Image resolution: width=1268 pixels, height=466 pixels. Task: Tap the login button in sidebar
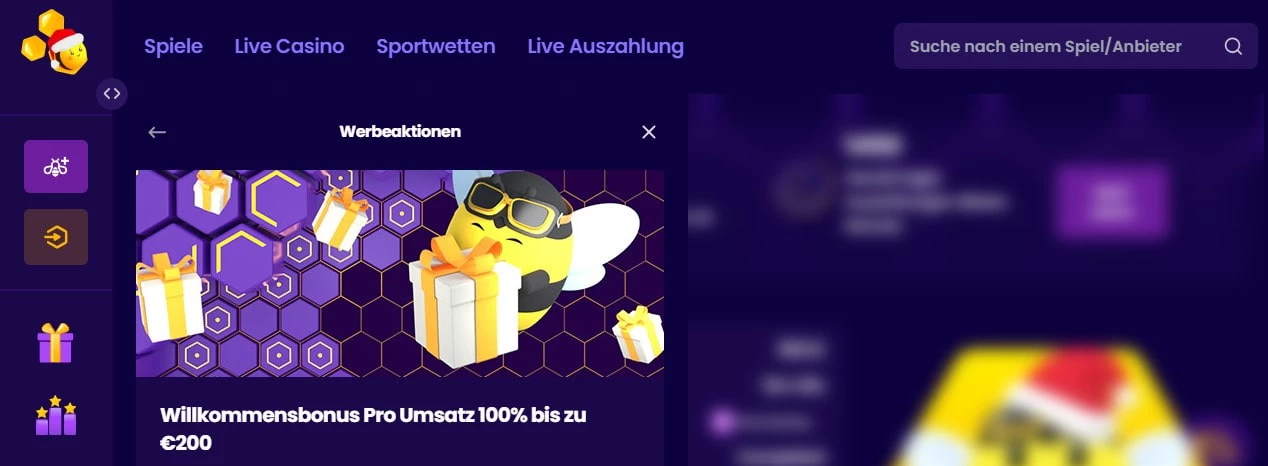pos(56,237)
